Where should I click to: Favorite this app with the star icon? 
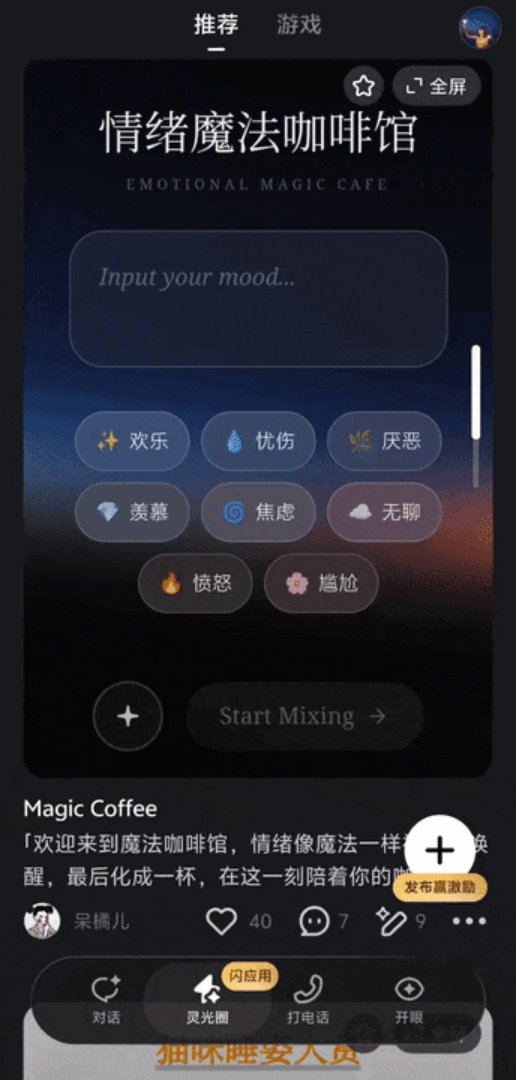tap(364, 86)
